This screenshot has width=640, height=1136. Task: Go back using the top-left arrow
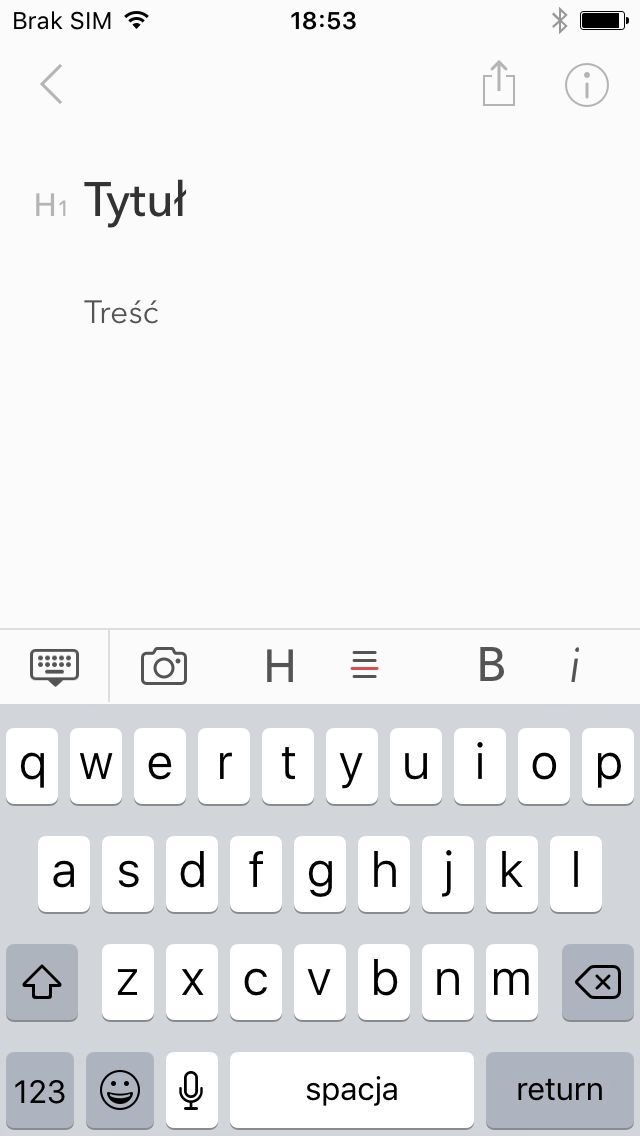coord(51,84)
